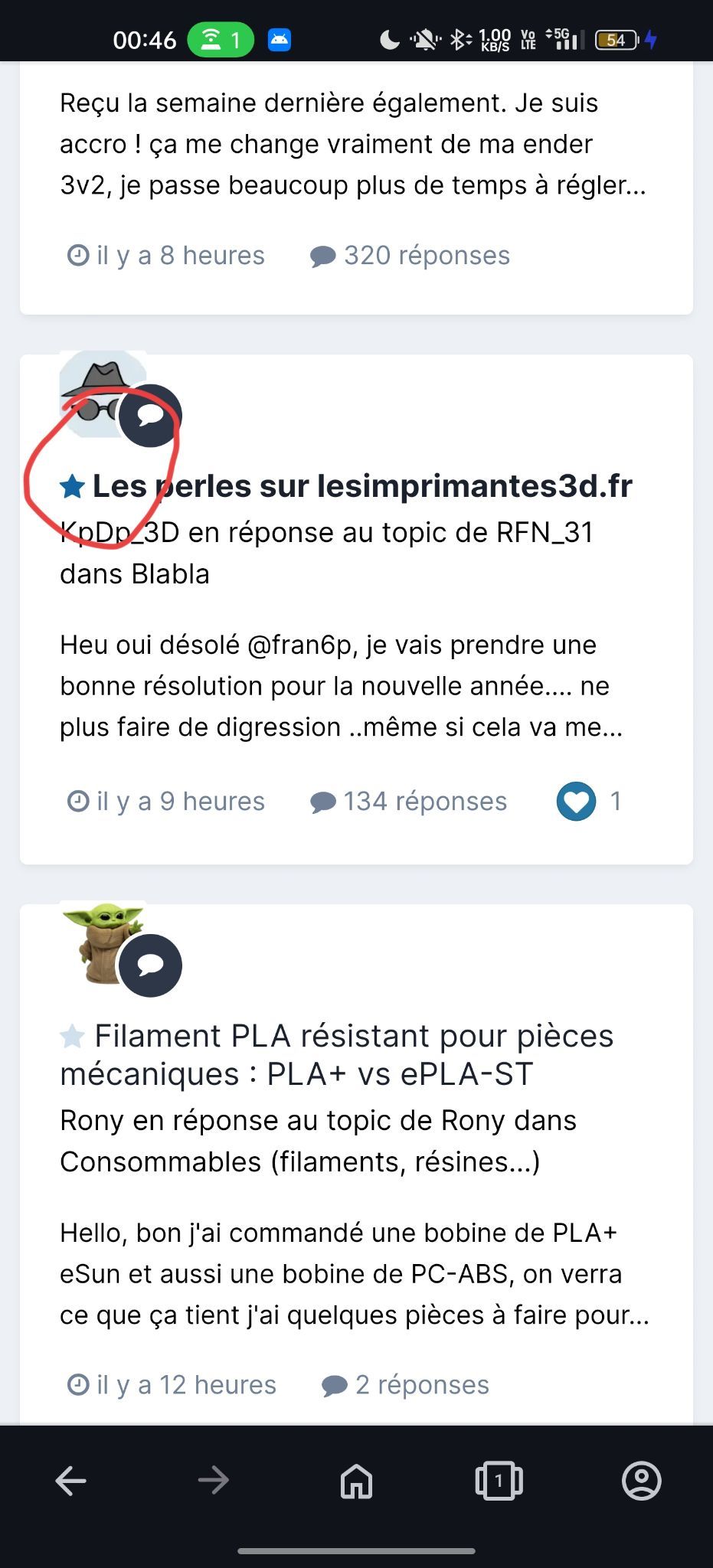The width and height of the screenshot is (713, 1568).
Task: Tap the star beside Filament PLA topic
Action: coord(72,1037)
